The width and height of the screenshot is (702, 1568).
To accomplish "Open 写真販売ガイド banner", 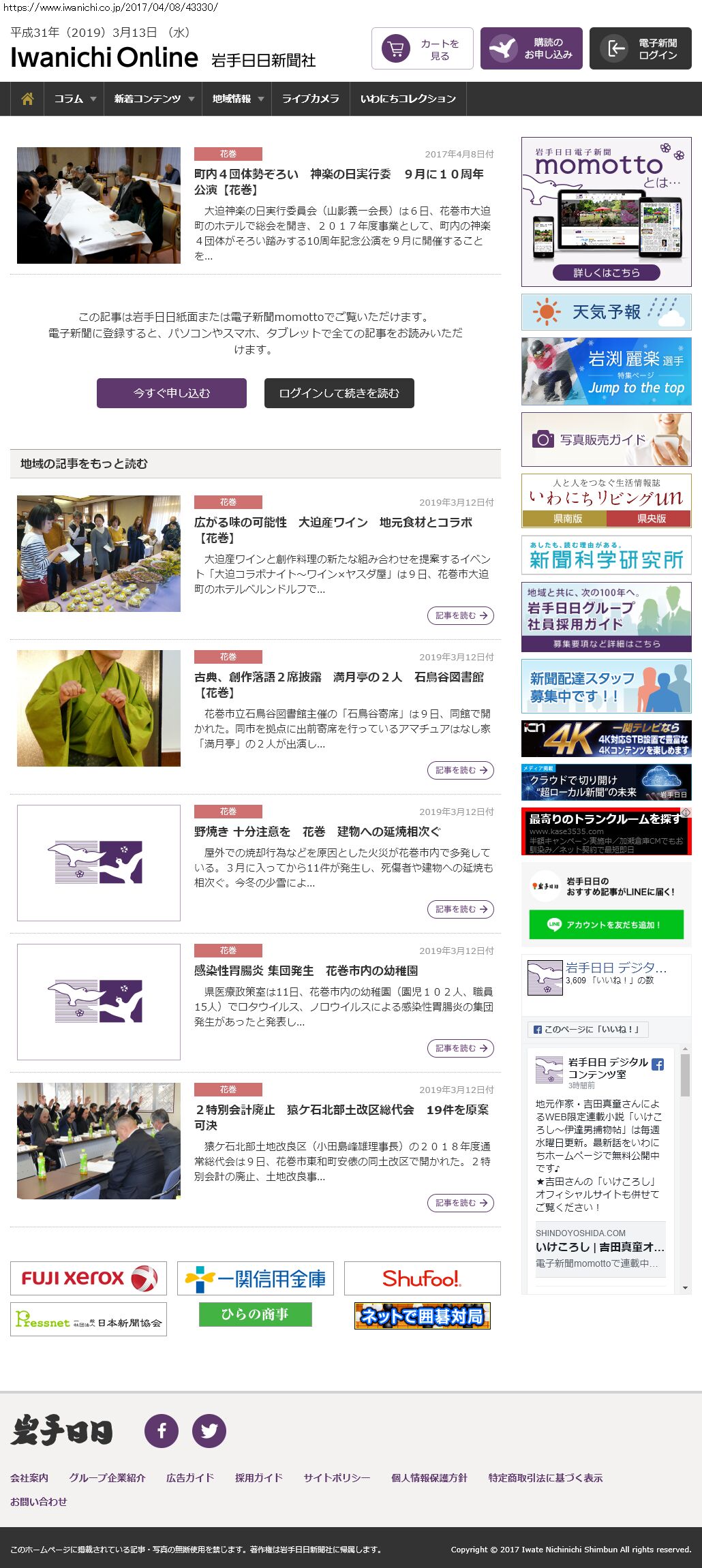I will coord(606,440).
